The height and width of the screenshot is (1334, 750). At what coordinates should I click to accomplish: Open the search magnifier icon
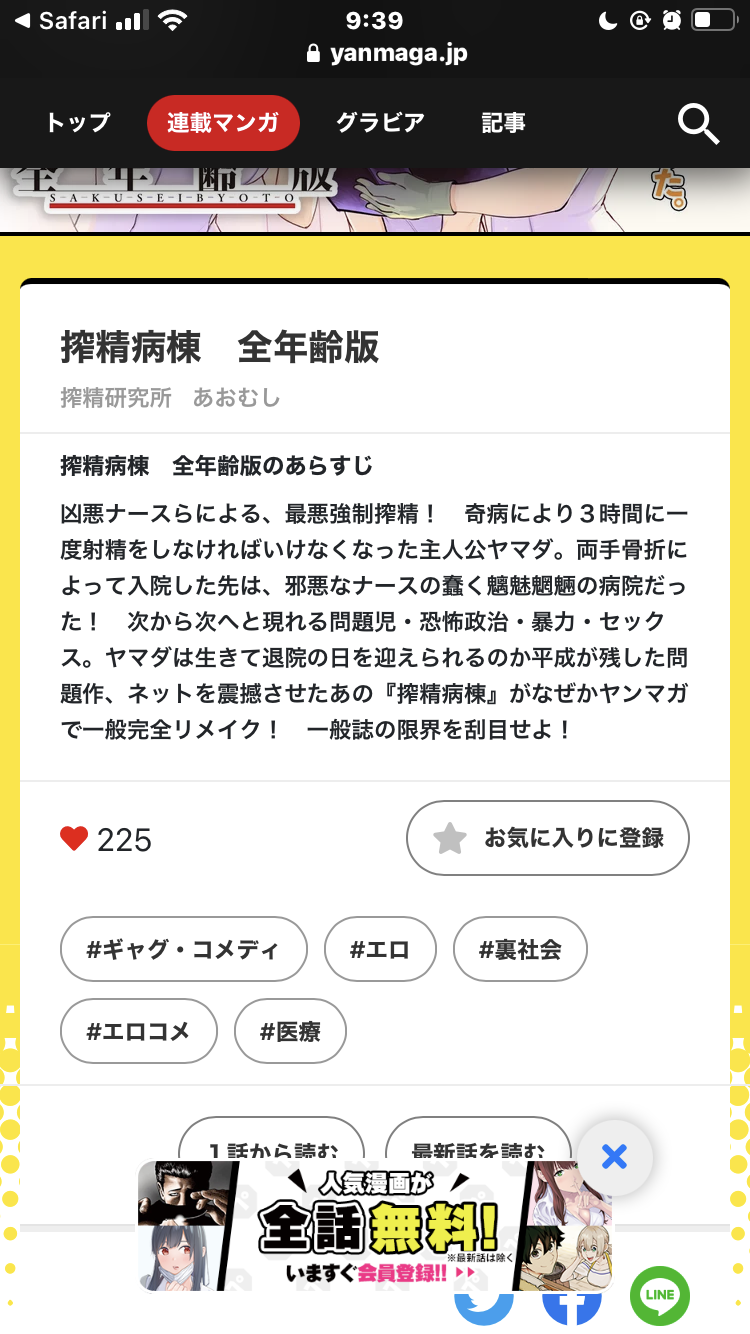tap(698, 124)
